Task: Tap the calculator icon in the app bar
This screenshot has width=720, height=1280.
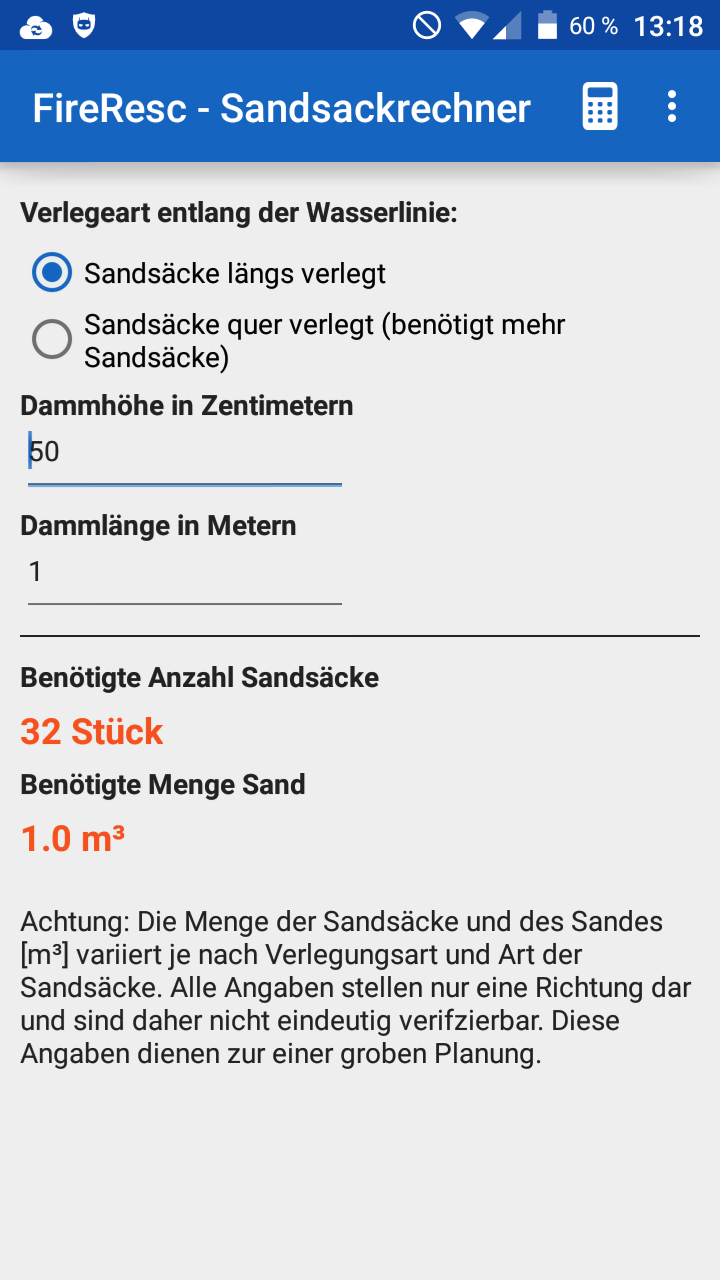Action: 600,107
